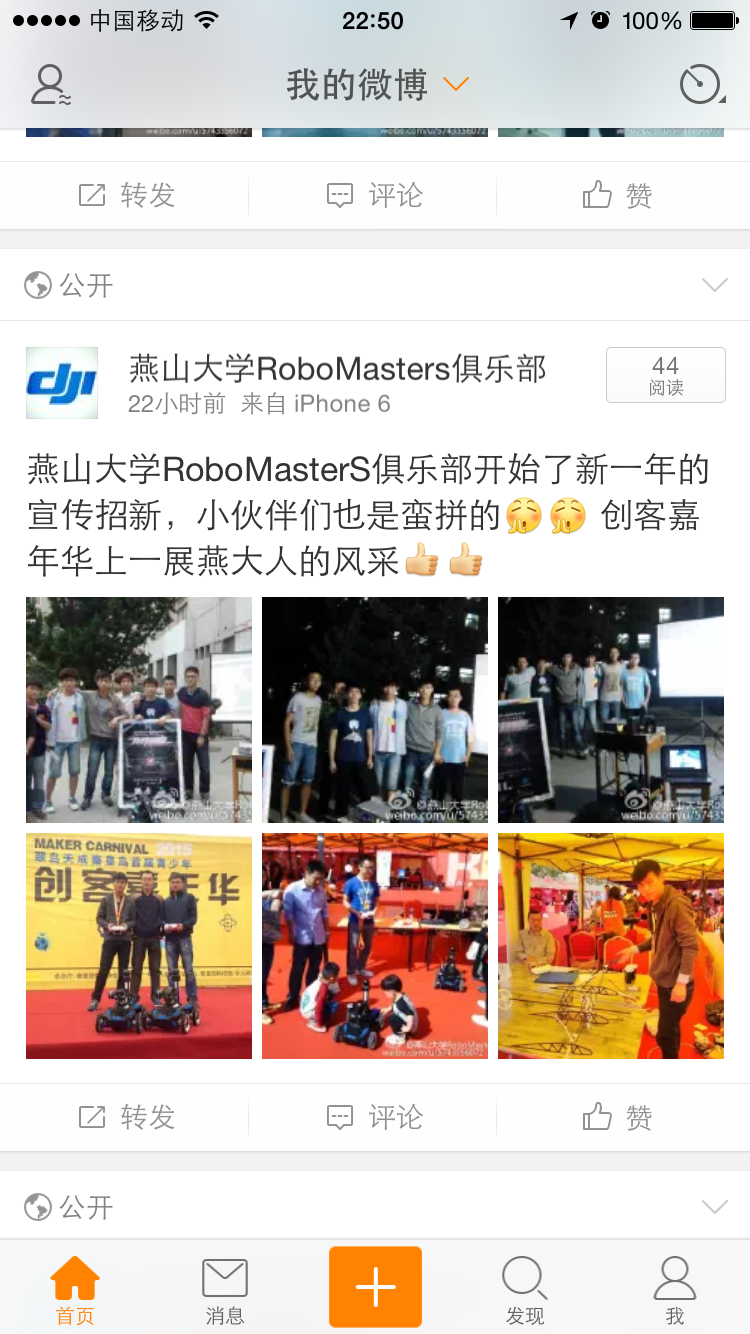Expand the 我的微博 dropdown title
This screenshot has width=750, height=1334.
(x=376, y=85)
